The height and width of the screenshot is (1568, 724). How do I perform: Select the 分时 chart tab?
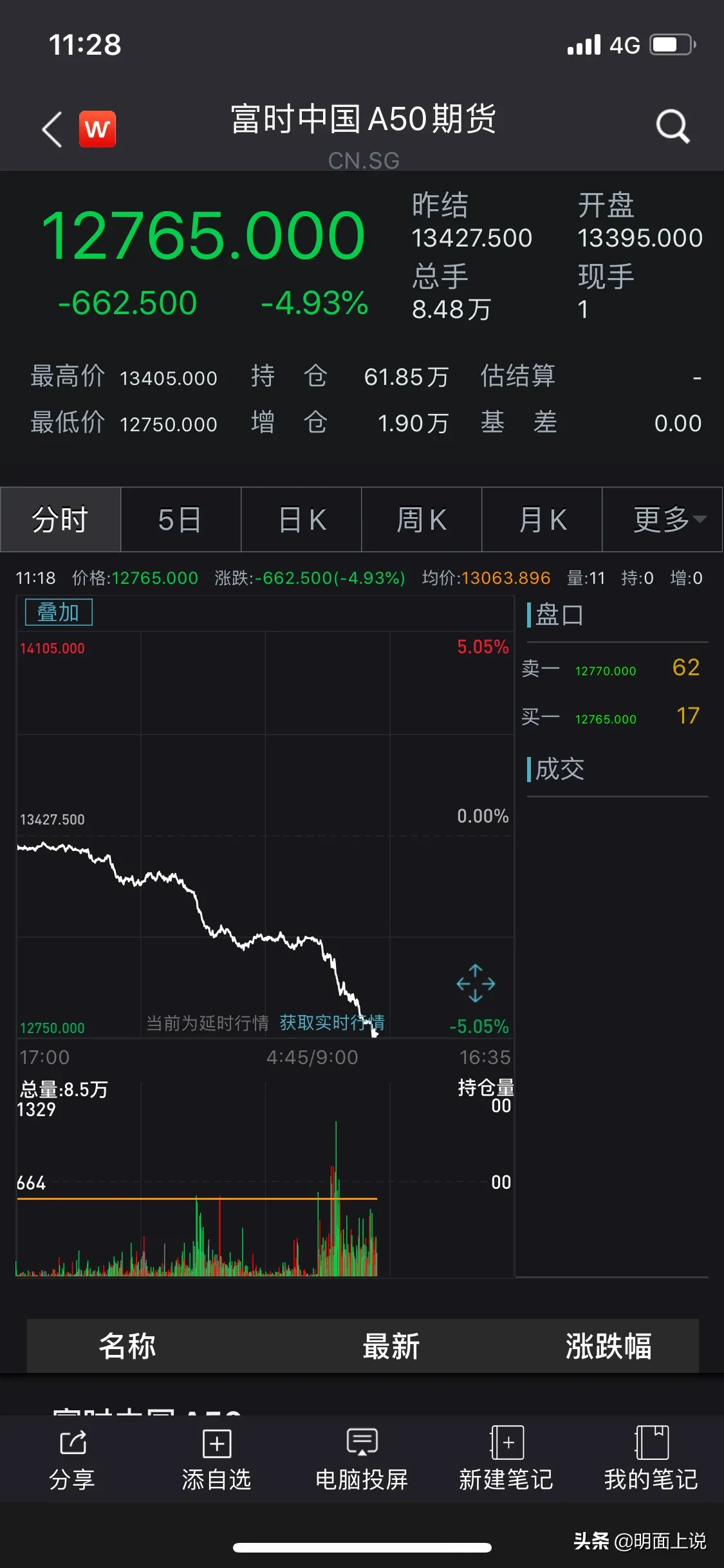60,519
